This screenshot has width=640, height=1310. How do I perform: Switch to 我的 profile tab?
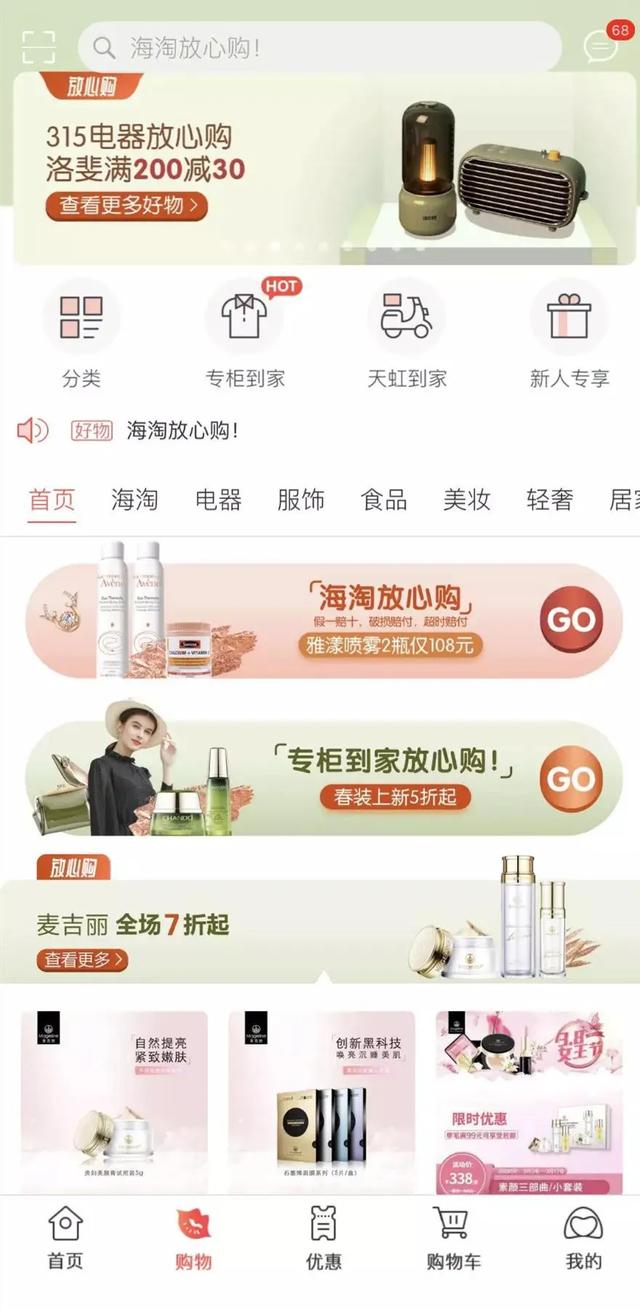pyautogui.click(x=583, y=1238)
